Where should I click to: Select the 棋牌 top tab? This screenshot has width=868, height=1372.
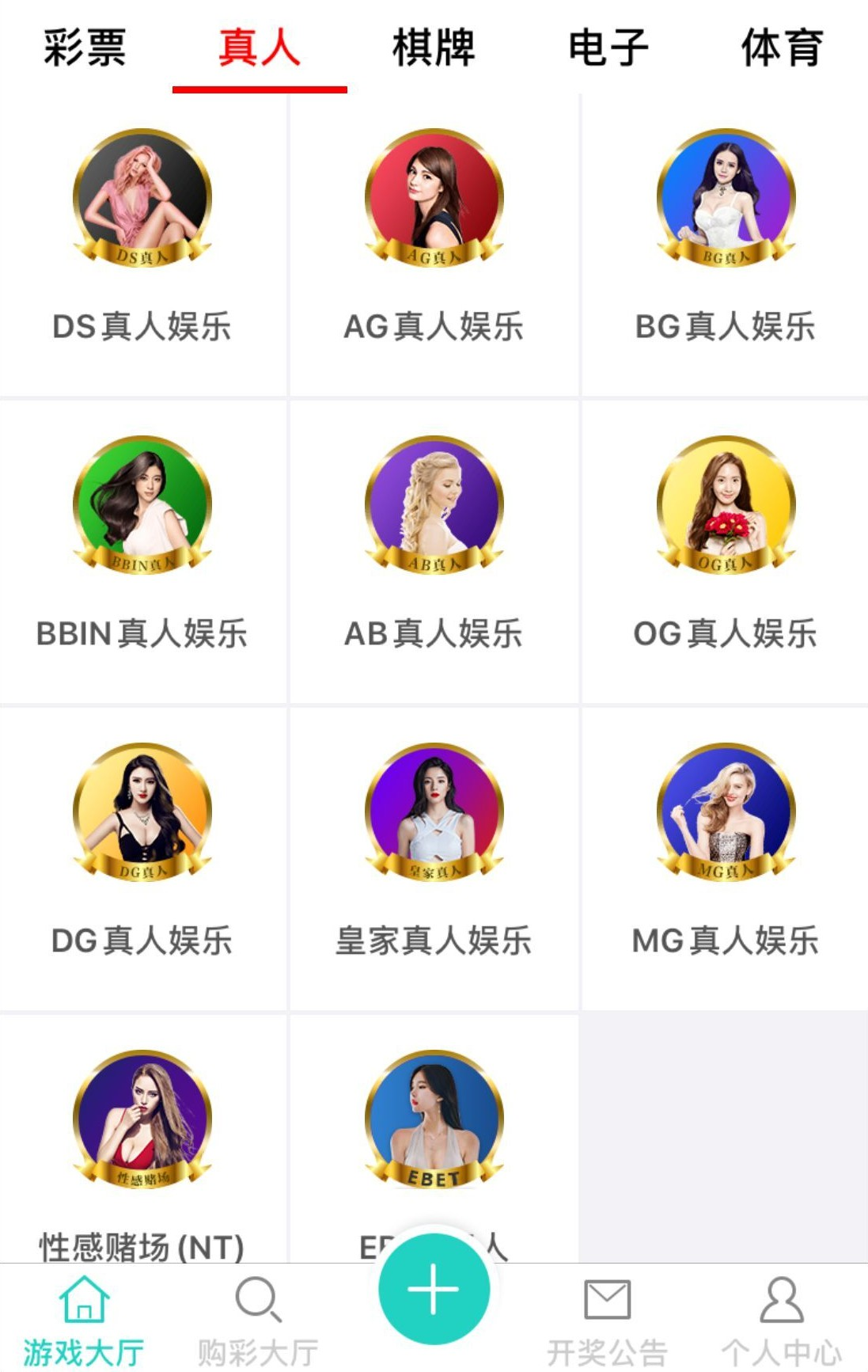[434, 48]
